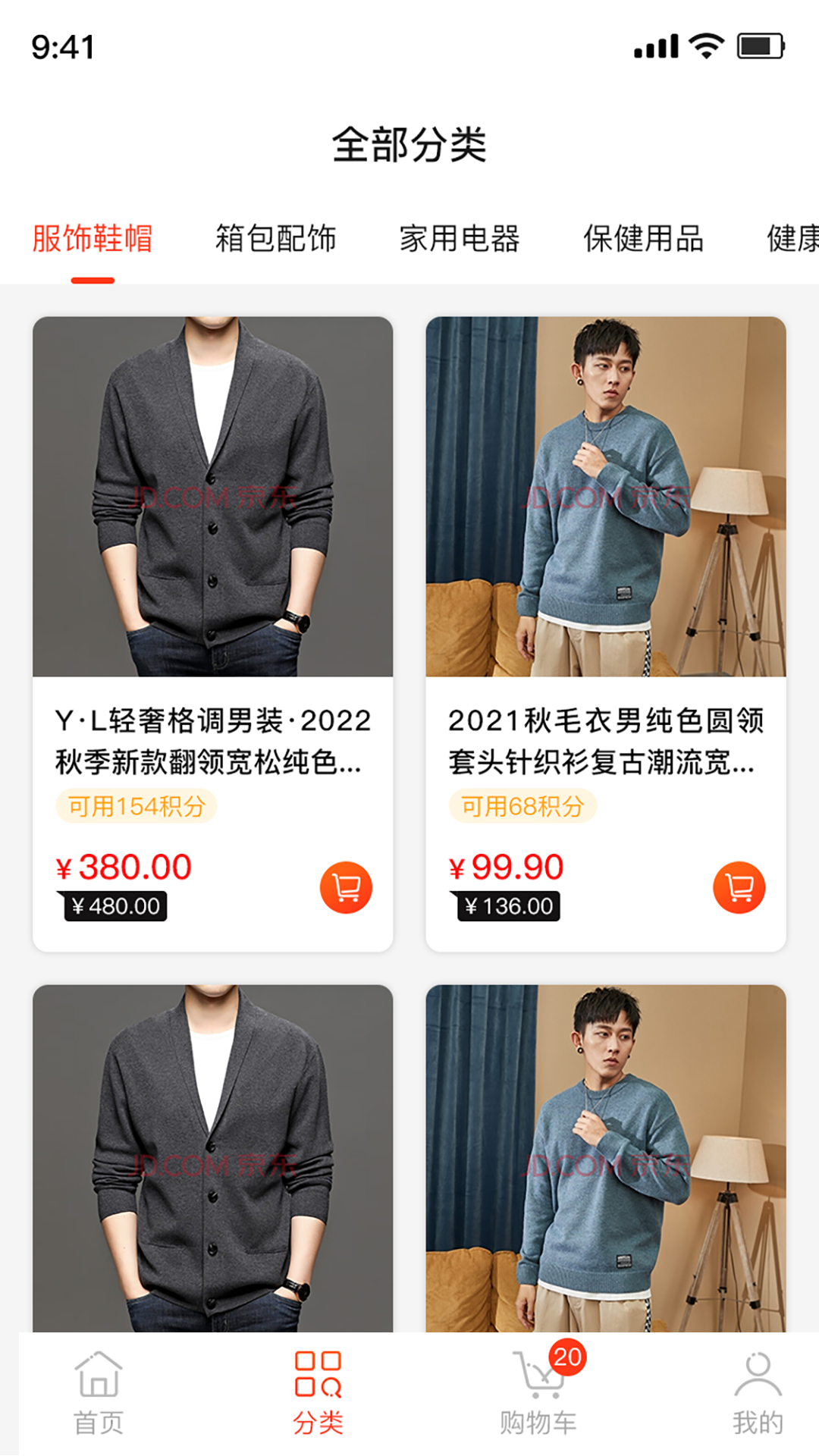Switch to the 箱包配饰 category tab
This screenshot has width=819, height=1456.
[x=276, y=239]
